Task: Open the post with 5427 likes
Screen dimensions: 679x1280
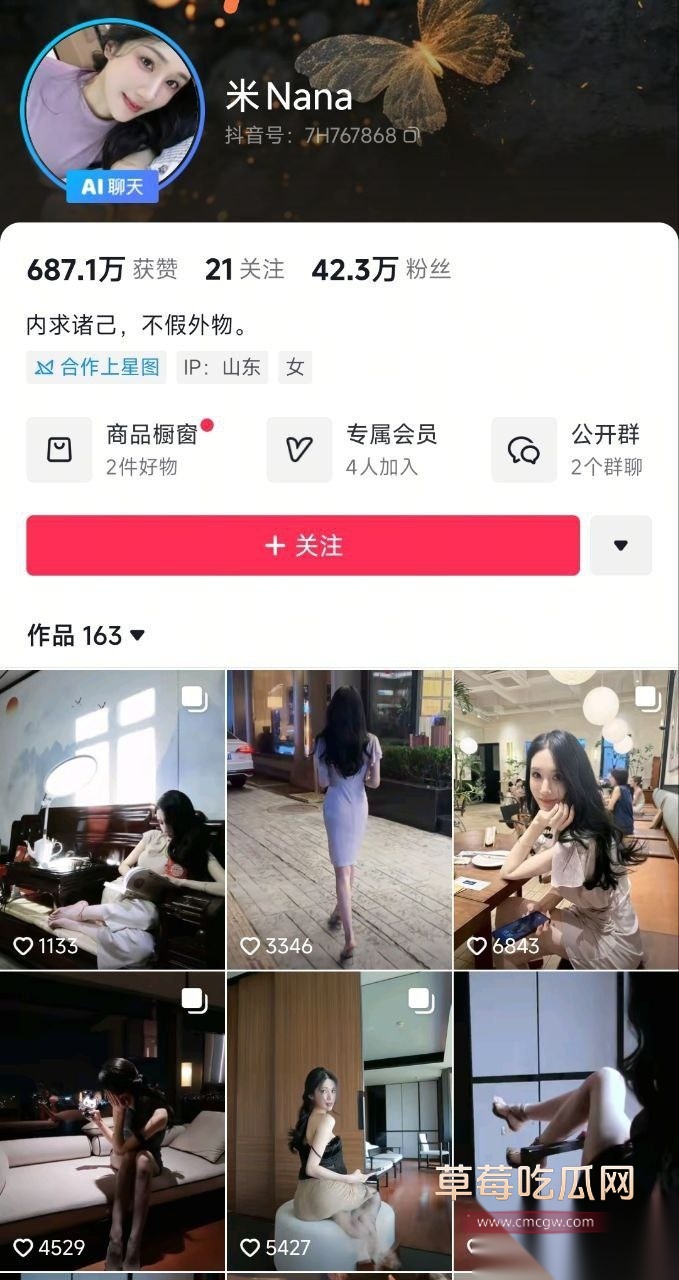Action: (x=339, y=1120)
